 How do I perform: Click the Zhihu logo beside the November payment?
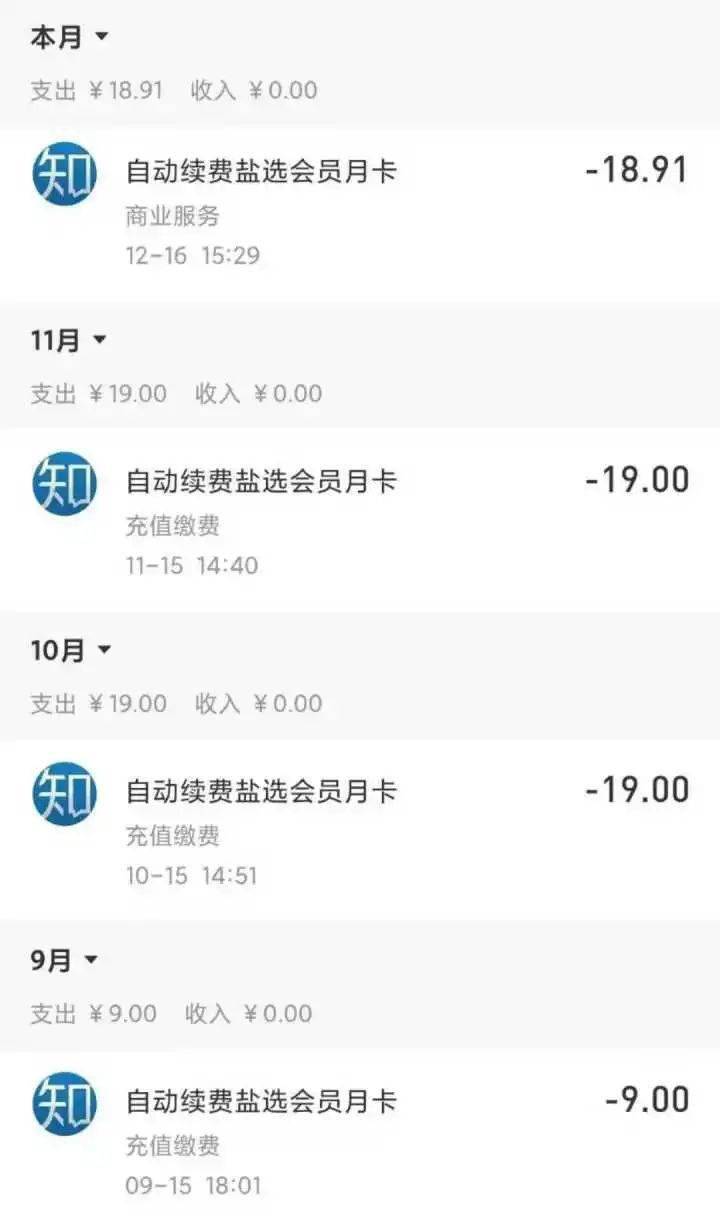pyautogui.click(x=65, y=482)
